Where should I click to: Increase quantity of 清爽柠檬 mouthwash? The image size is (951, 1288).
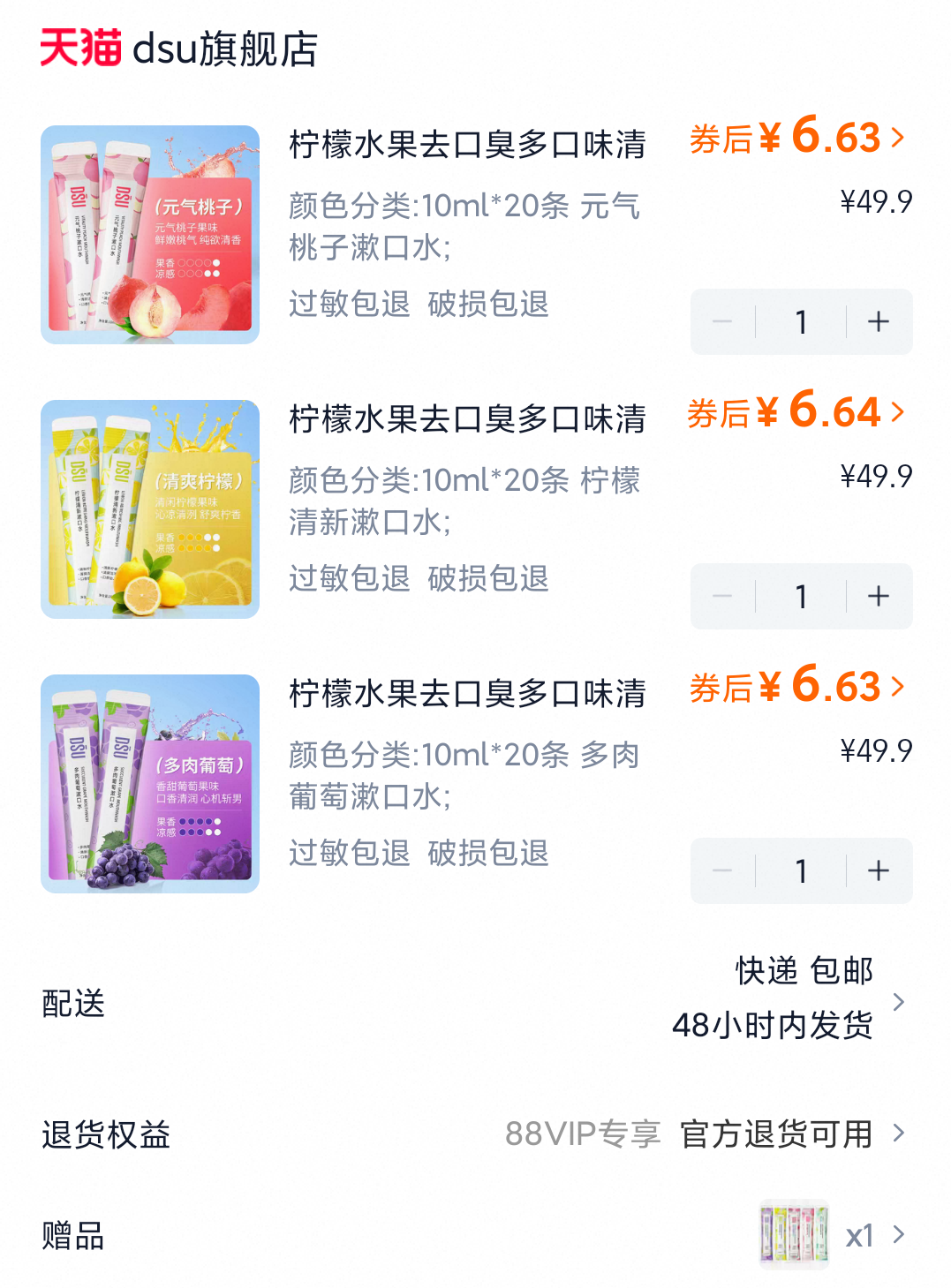[878, 597]
